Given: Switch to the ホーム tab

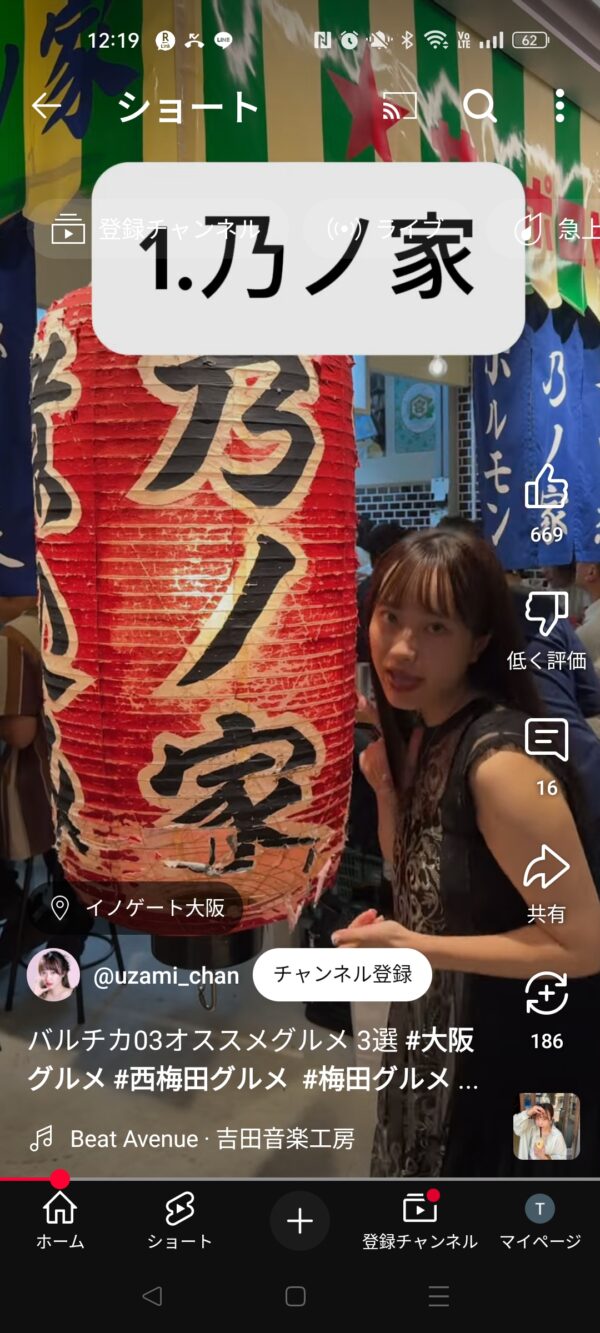Looking at the screenshot, I should point(60,1220).
